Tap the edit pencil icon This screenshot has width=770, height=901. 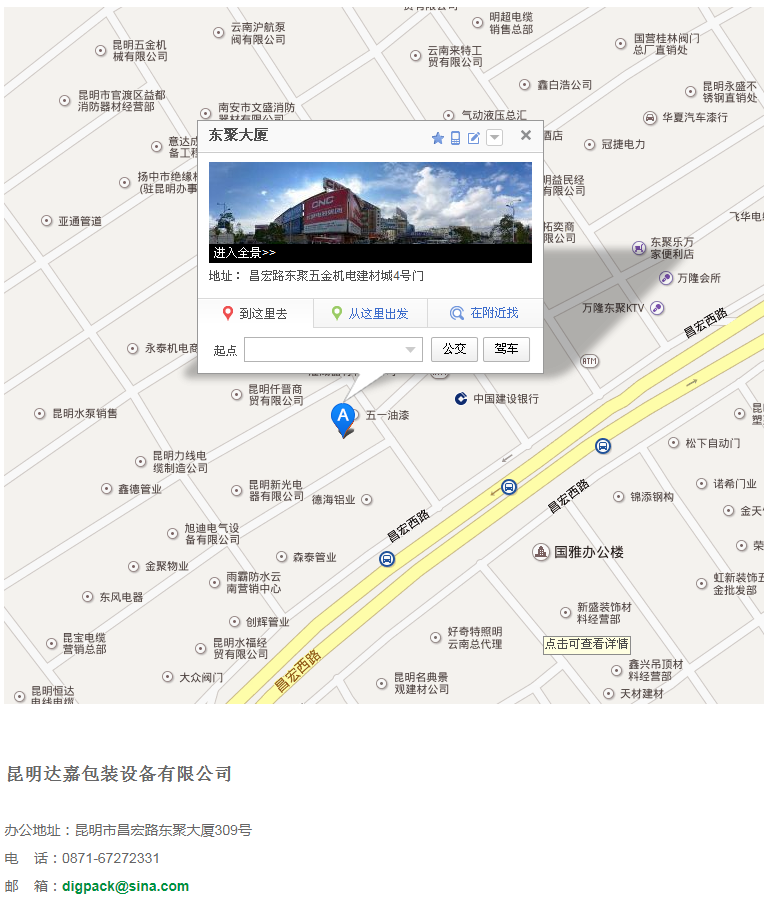pos(474,138)
